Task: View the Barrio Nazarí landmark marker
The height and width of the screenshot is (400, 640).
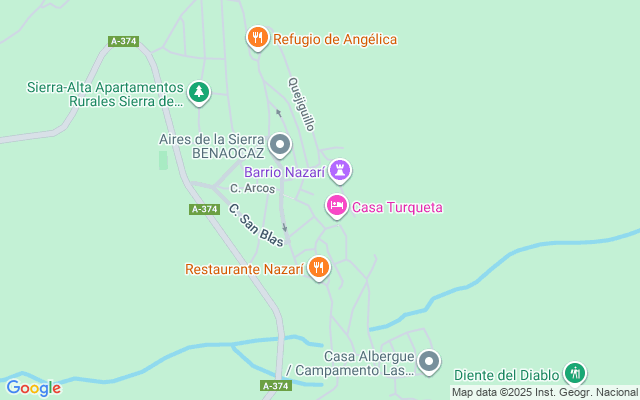Action: (x=341, y=171)
